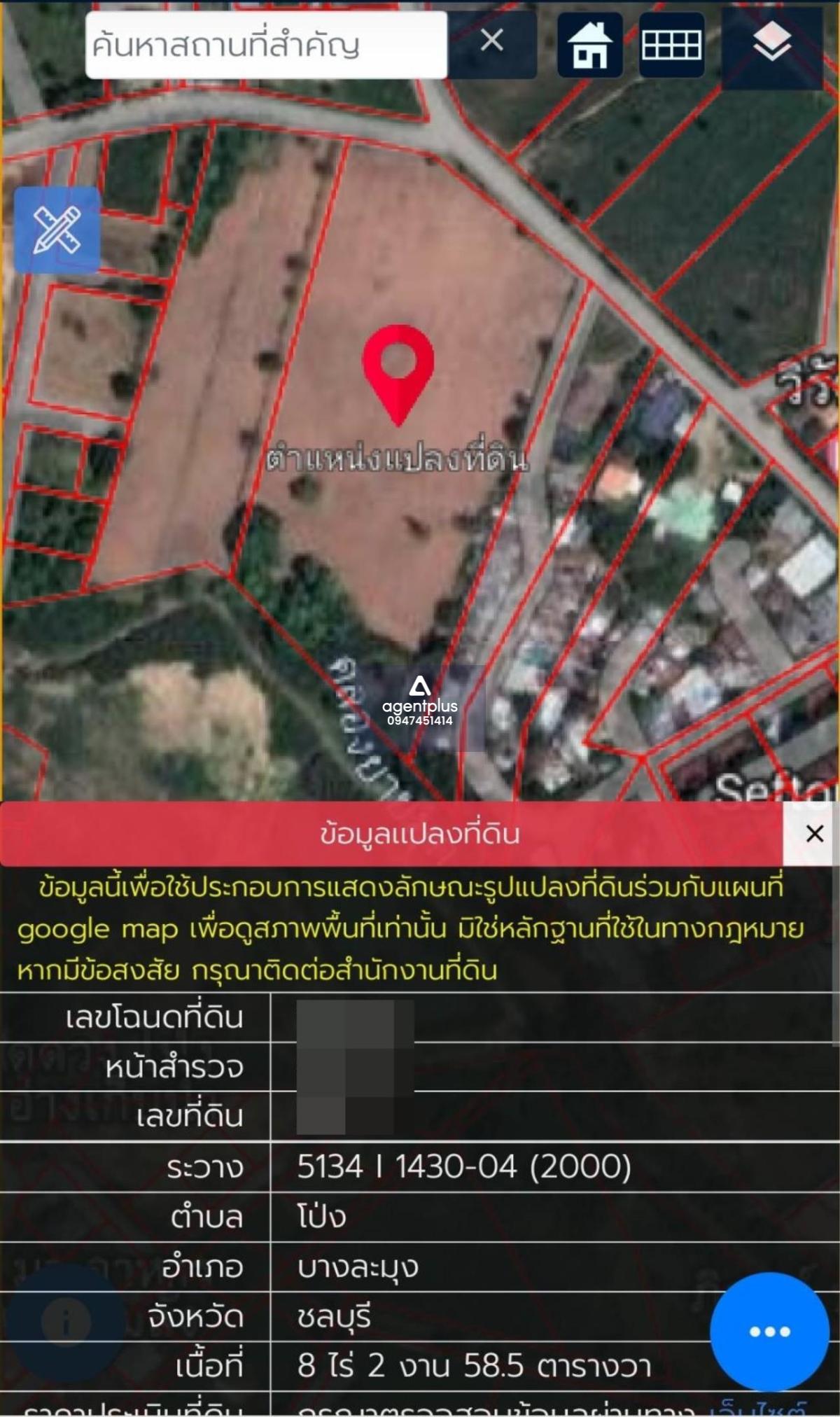Close the land parcel information panel
The width and height of the screenshot is (840, 1417).
(x=814, y=834)
